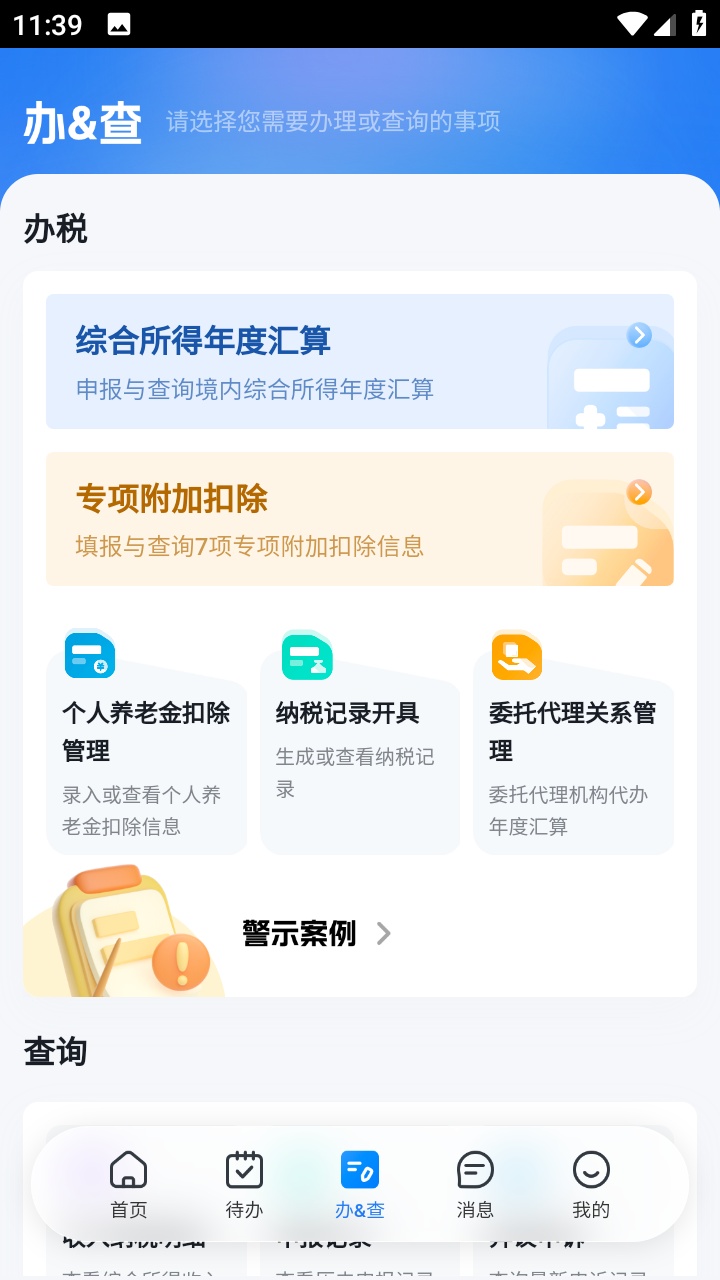720x1280 pixels.
Task: Tap the 办&查 tab
Action: tap(360, 1185)
